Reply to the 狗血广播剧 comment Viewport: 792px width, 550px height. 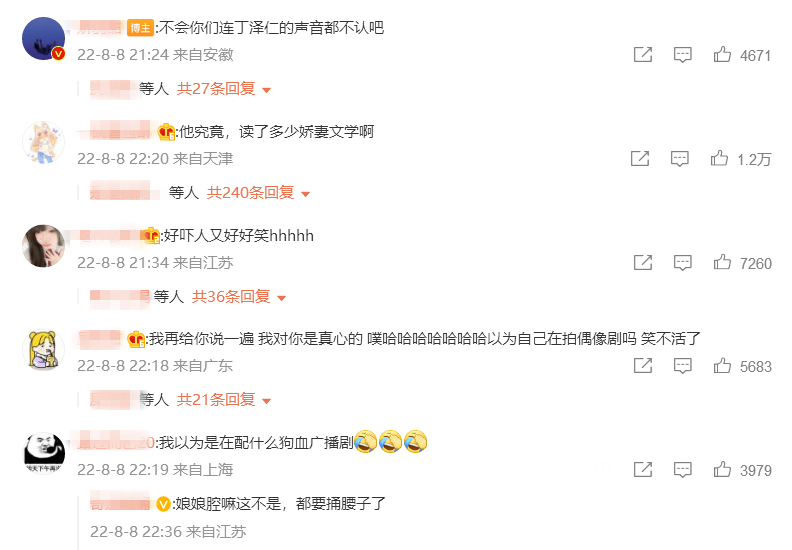[682, 470]
